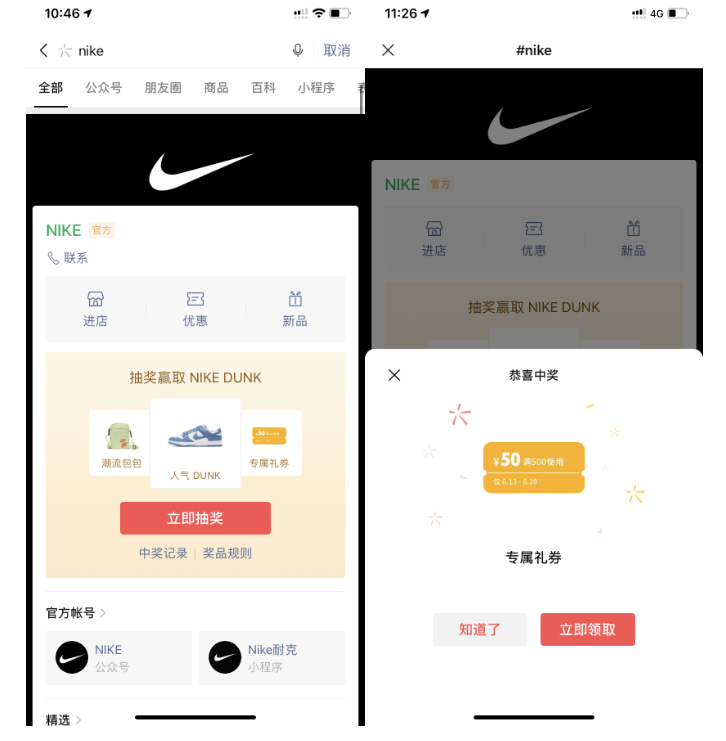This screenshot has height=741, width=726.
Task: Expand the 精选 section
Action: [59, 717]
